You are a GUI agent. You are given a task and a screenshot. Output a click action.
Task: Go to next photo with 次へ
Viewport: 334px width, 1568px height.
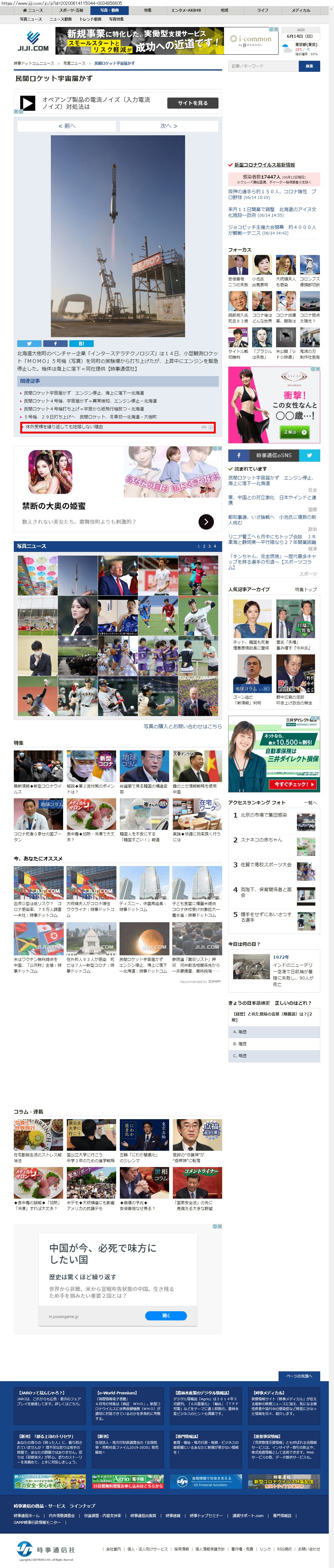[x=169, y=126]
